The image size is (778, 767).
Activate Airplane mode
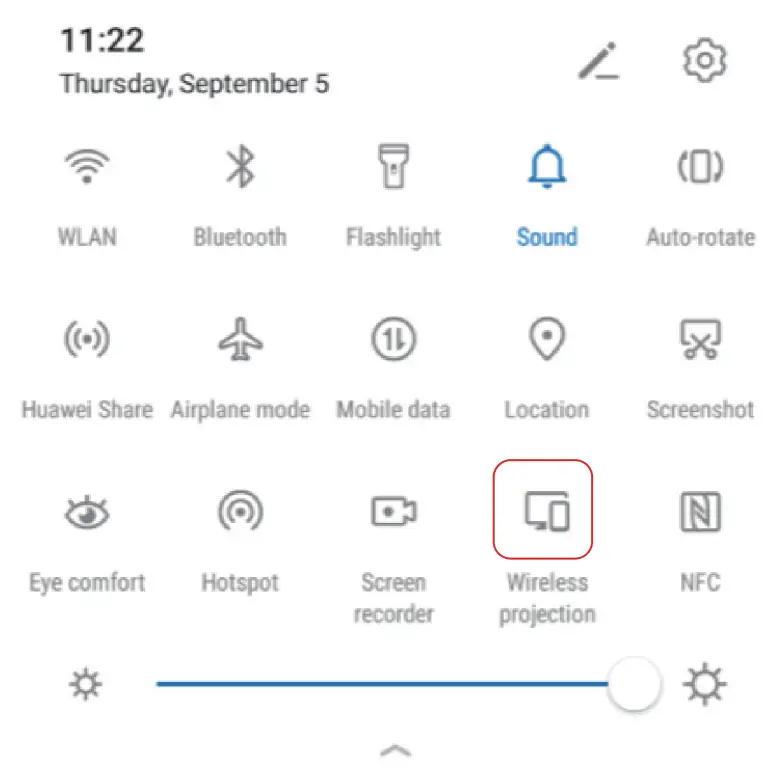tap(240, 341)
